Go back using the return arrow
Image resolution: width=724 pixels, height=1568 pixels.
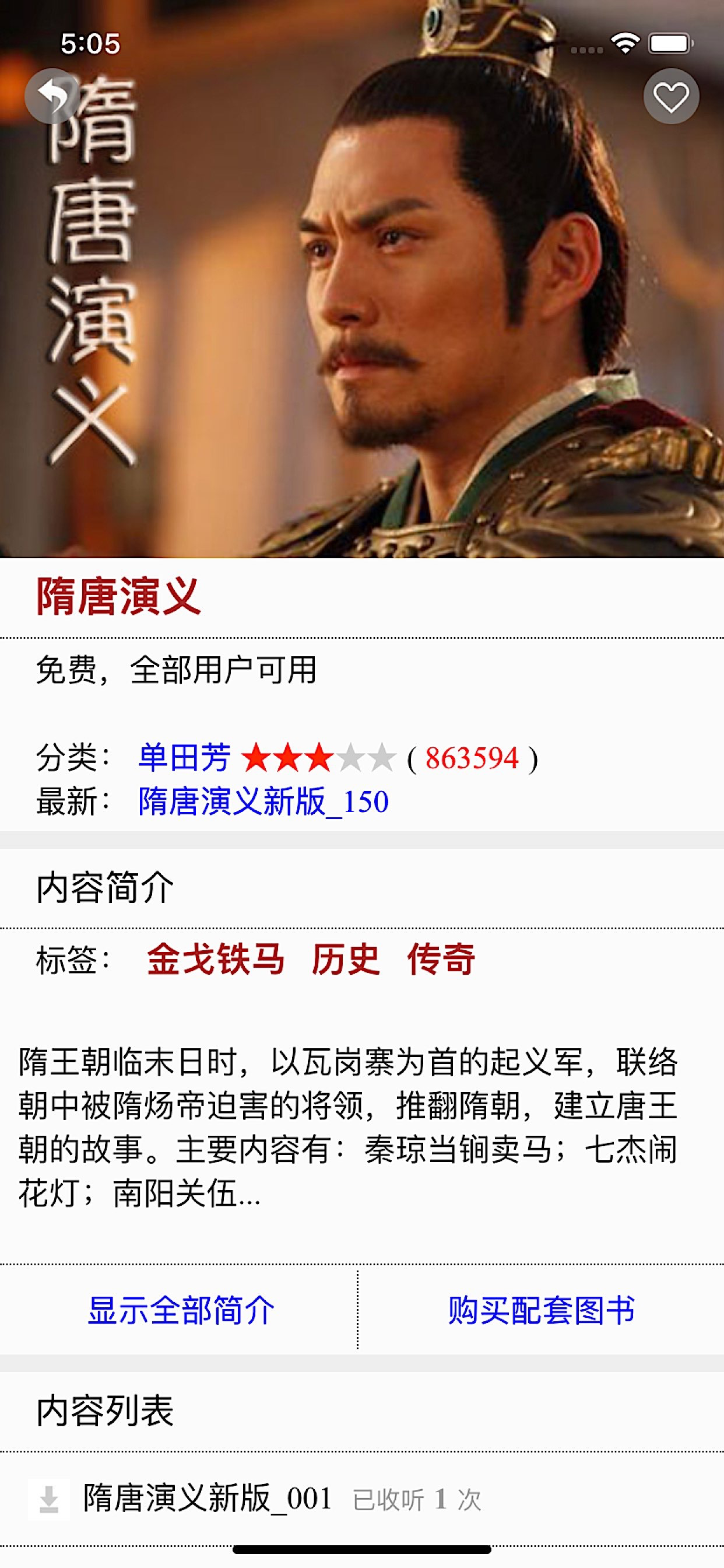52,96
